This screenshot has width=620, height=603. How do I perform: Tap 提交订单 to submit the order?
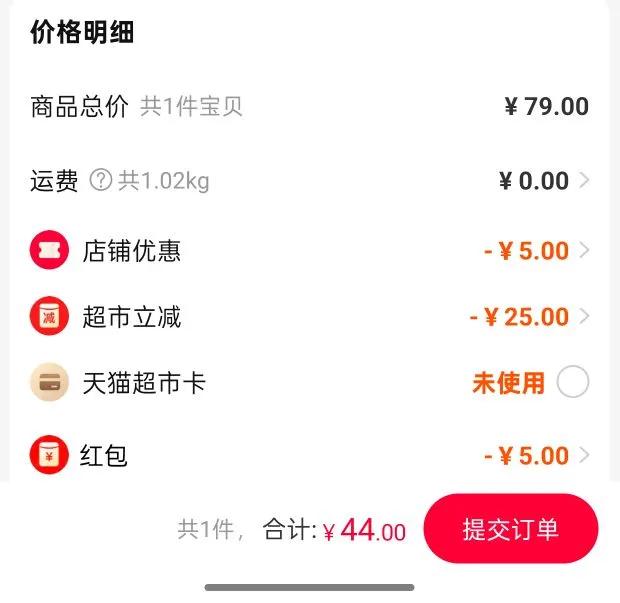[x=510, y=529]
